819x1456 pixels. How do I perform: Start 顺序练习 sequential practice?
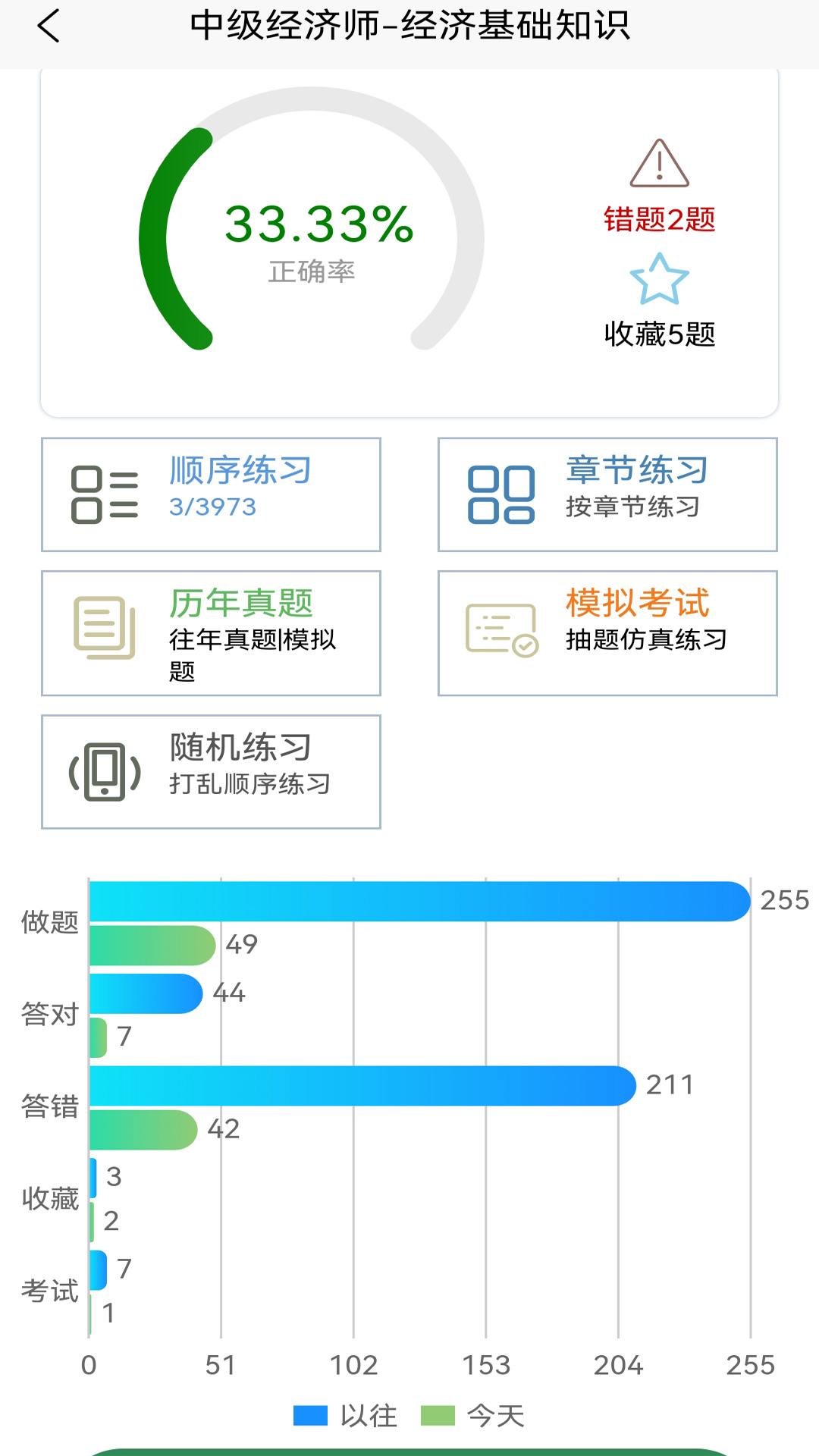(x=211, y=493)
